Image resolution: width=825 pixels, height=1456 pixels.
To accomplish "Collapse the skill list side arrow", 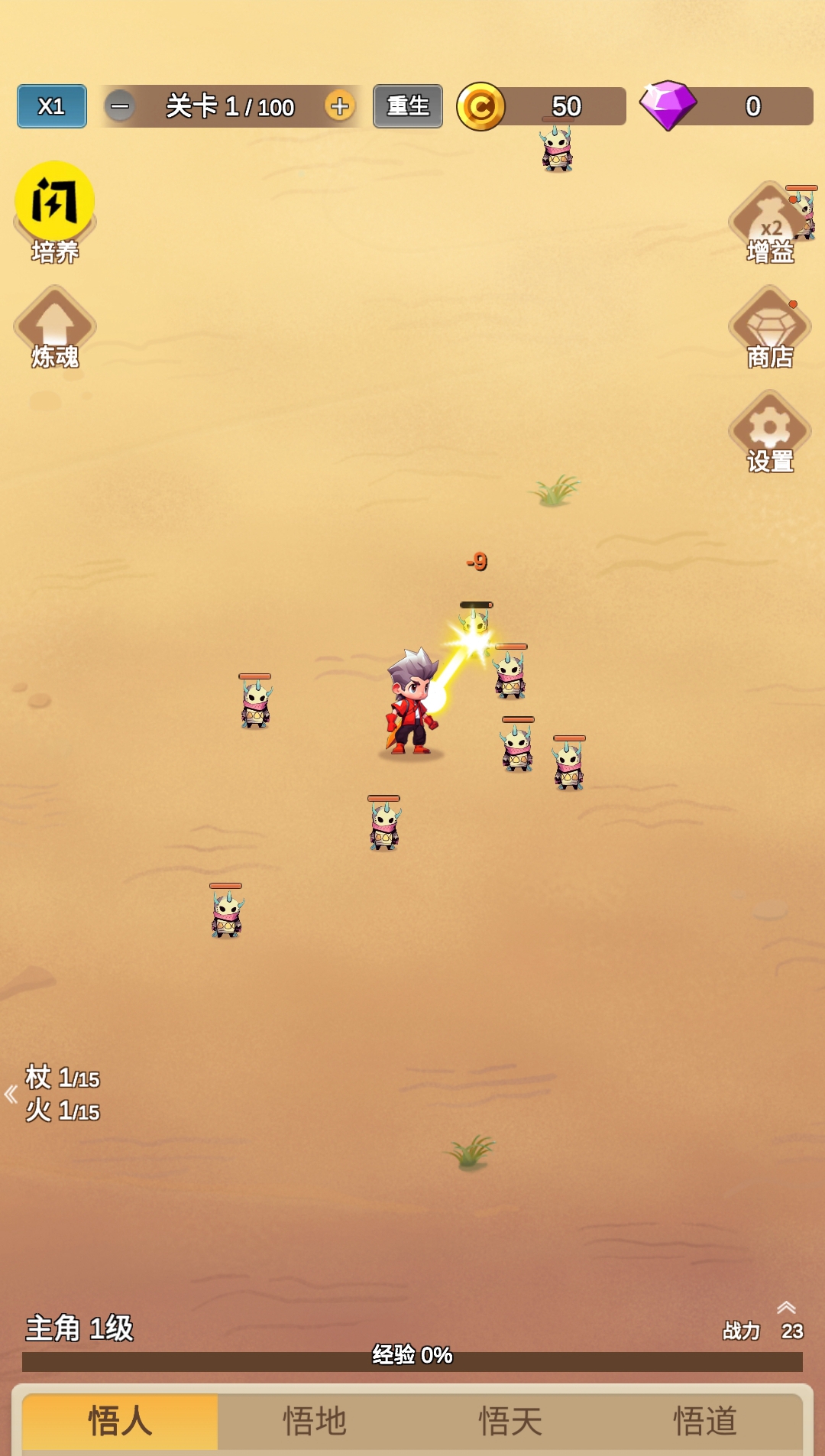I will (x=11, y=1094).
